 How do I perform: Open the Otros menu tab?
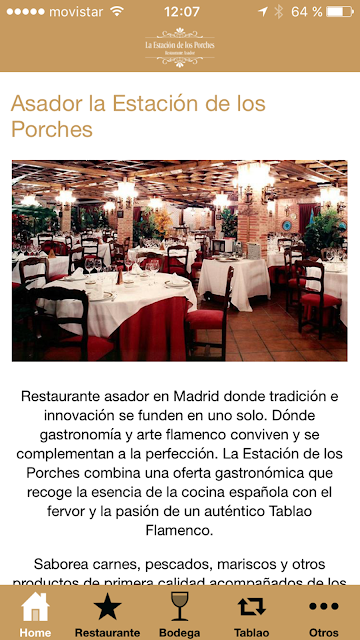[324, 613]
